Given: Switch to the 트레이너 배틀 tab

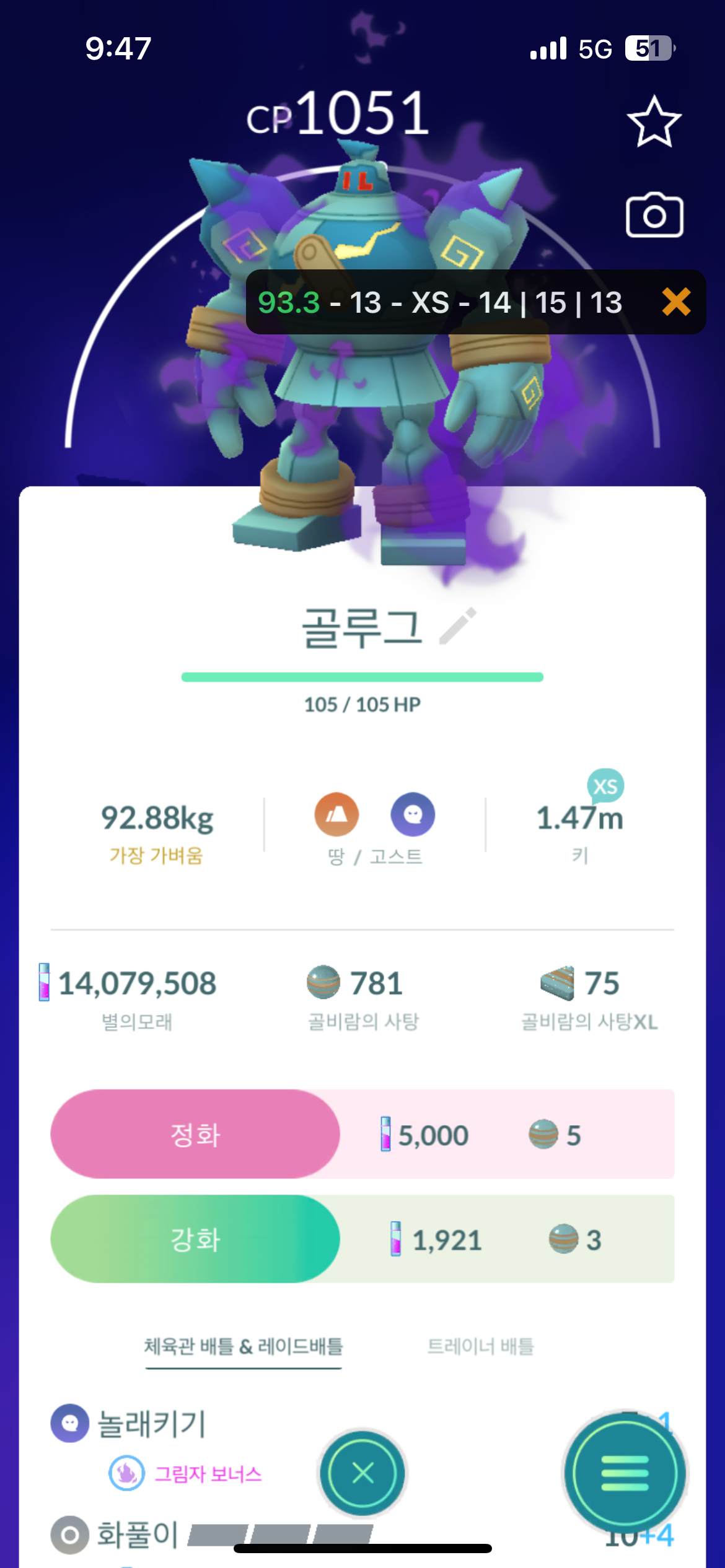Looking at the screenshot, I should click(x=480, y=1346).
